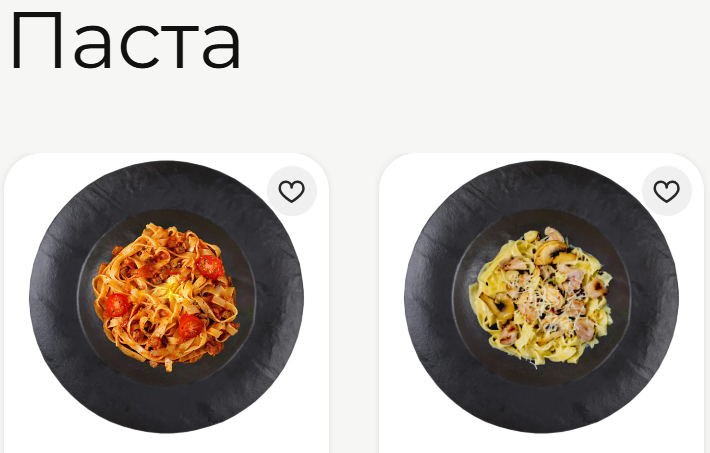Favorite the creamy mushroom pasta dish
This screenshot has height=453, width=710.
click(x=666, y=191)
